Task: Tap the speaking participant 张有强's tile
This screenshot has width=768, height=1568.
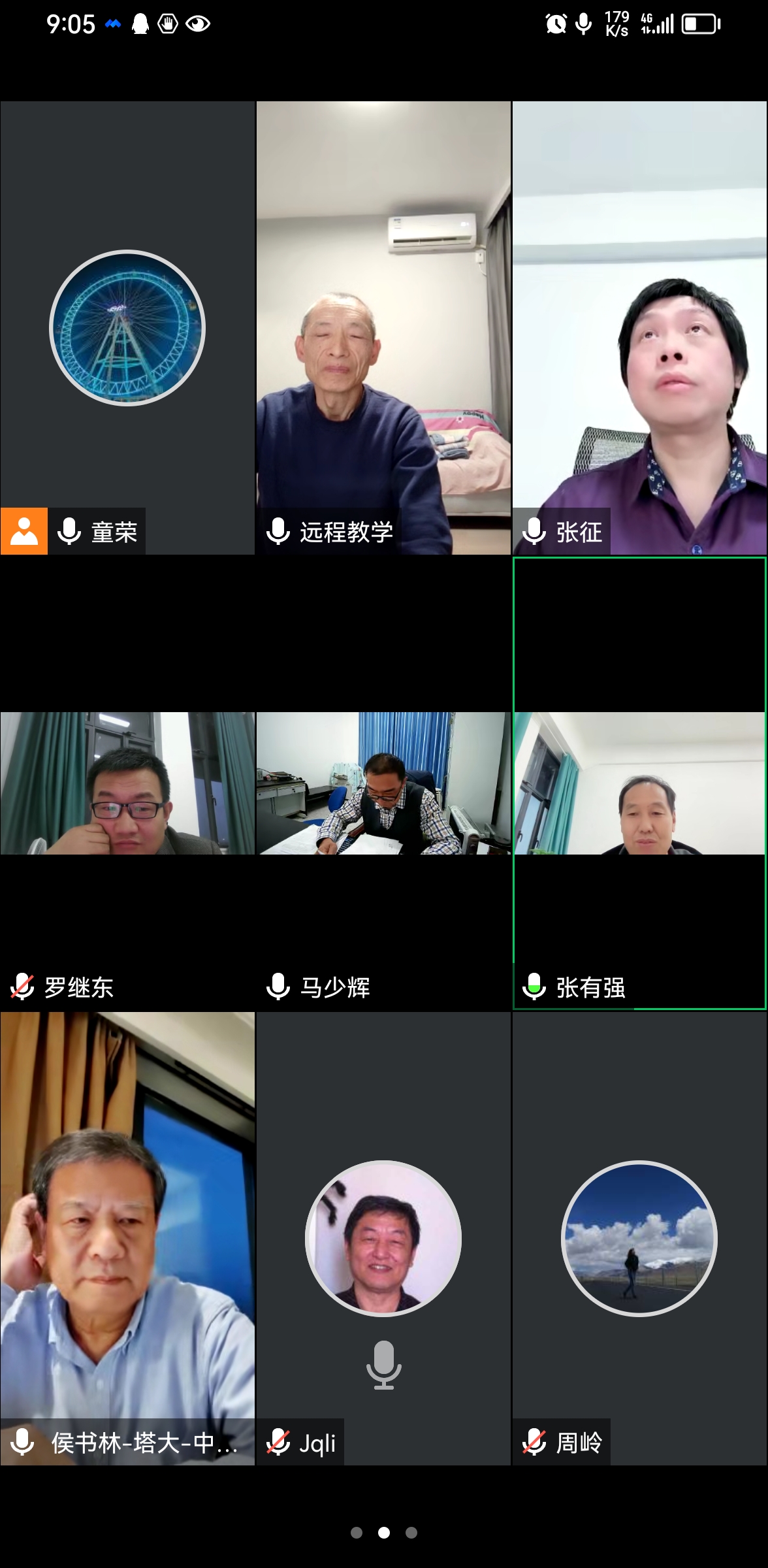Action: 639,783
